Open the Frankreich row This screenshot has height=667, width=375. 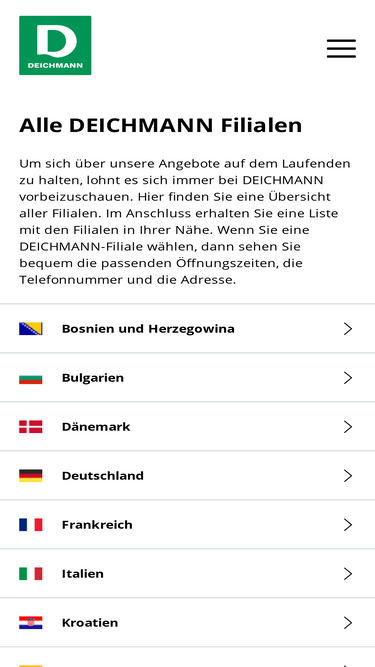click(x=188, y=524)
